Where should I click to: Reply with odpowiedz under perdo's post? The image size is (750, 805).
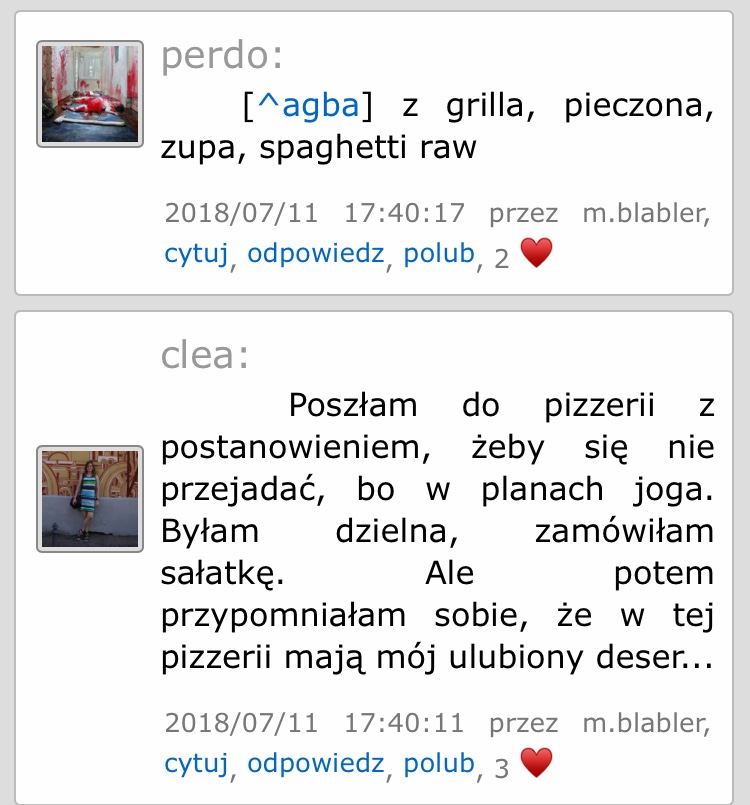coord(315,254)
